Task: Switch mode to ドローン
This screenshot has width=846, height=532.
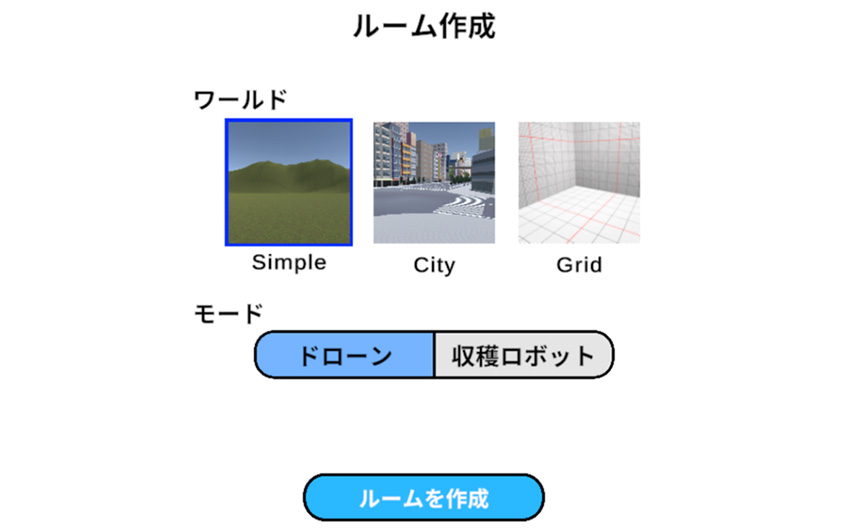Action: (346, 355)
